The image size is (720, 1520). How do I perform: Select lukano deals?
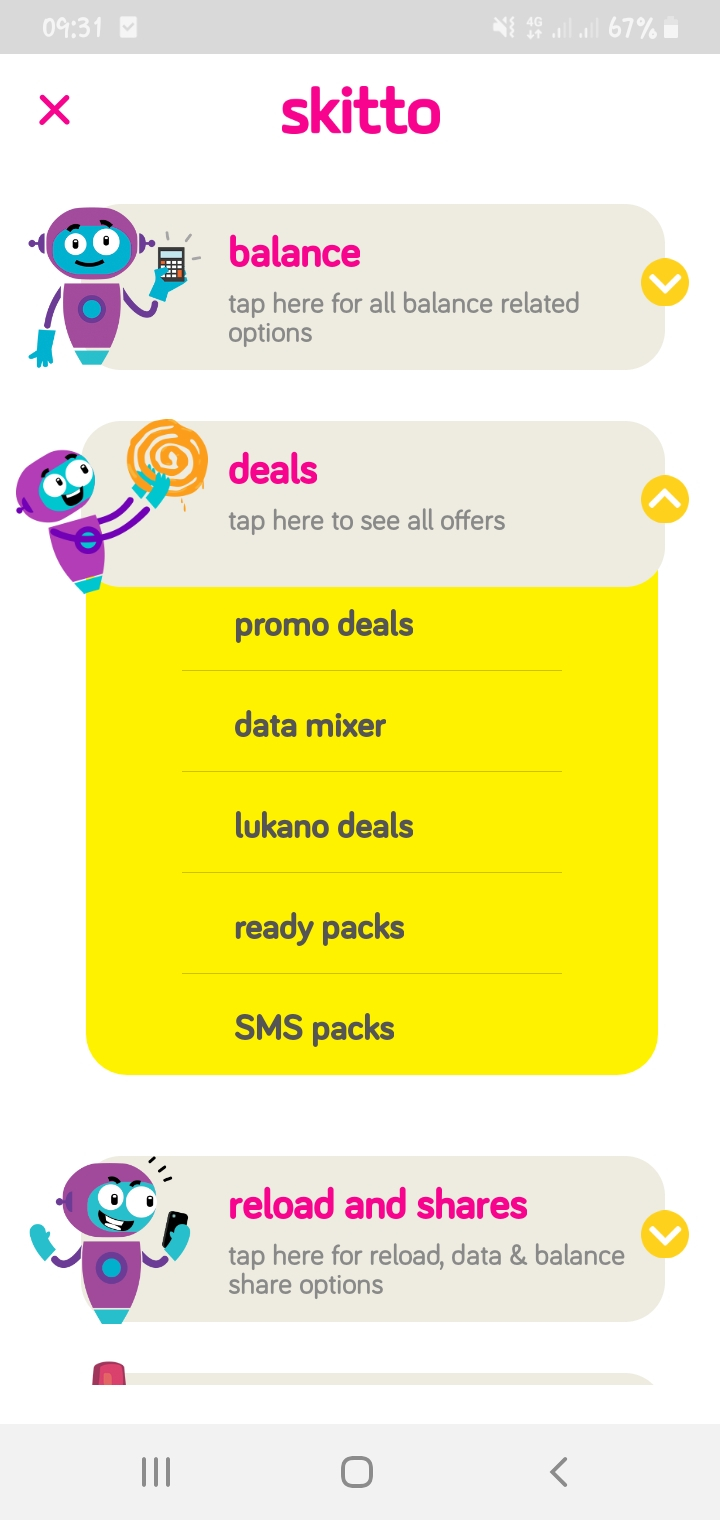pos(324,826)
